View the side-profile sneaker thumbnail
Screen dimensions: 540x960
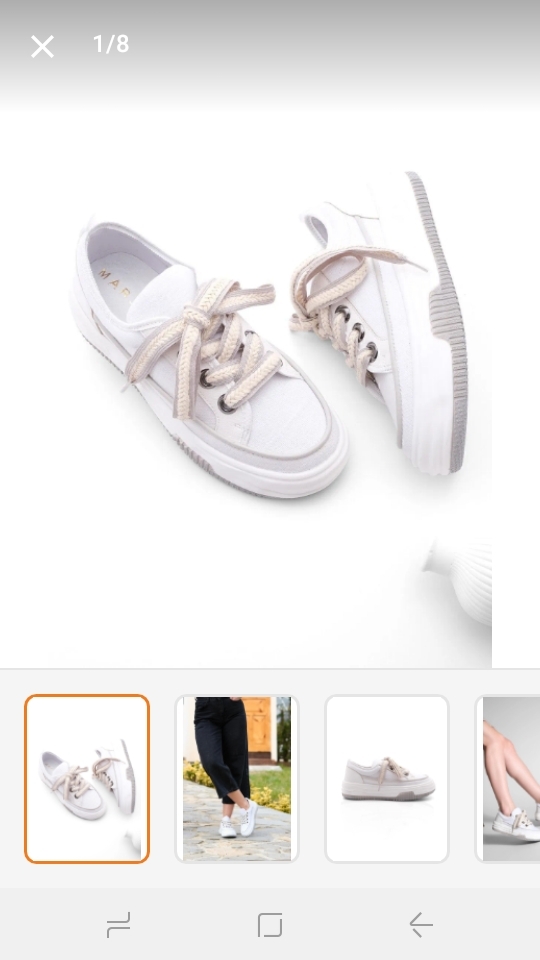tap(387, 778)
